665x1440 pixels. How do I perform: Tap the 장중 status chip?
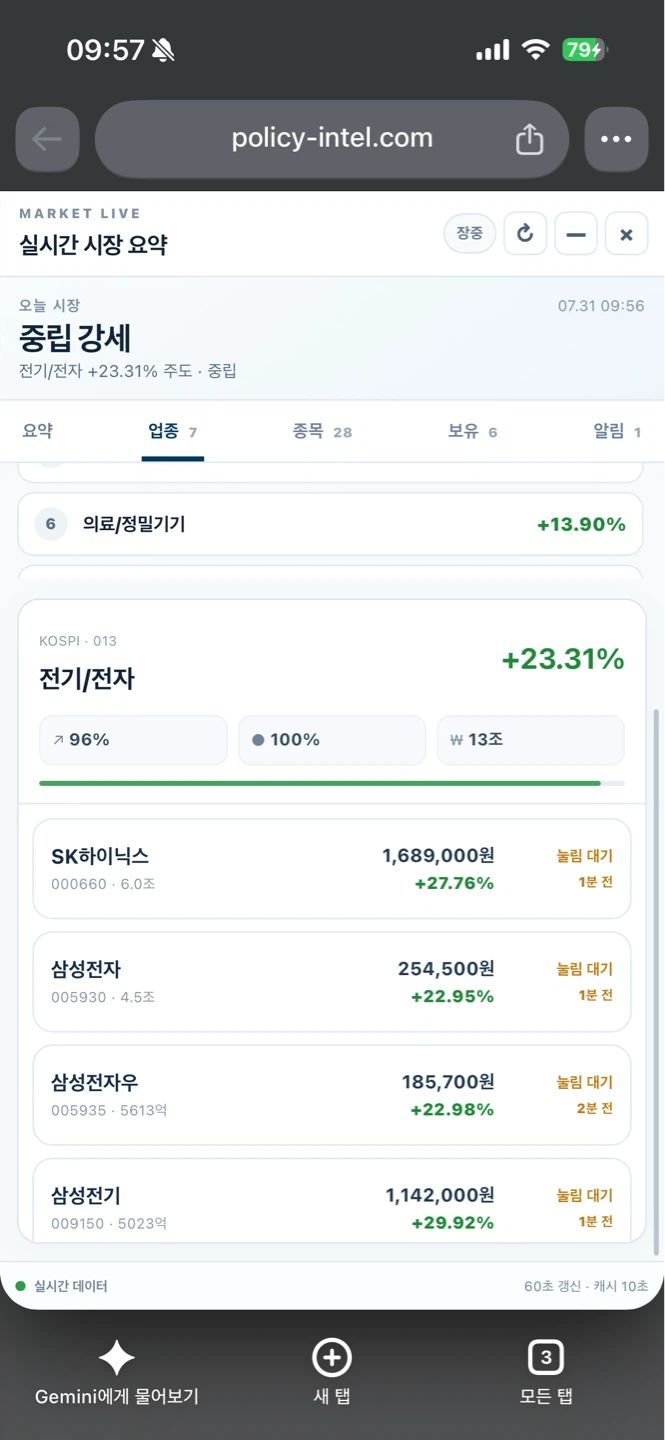pos(470,233)
